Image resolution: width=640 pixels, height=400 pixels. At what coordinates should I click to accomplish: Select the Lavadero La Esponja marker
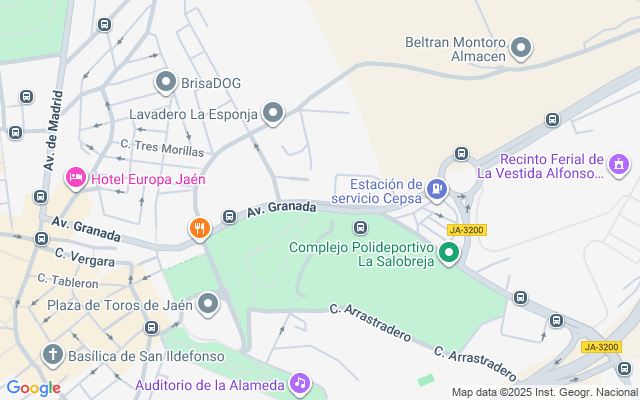tap(273, 114)
